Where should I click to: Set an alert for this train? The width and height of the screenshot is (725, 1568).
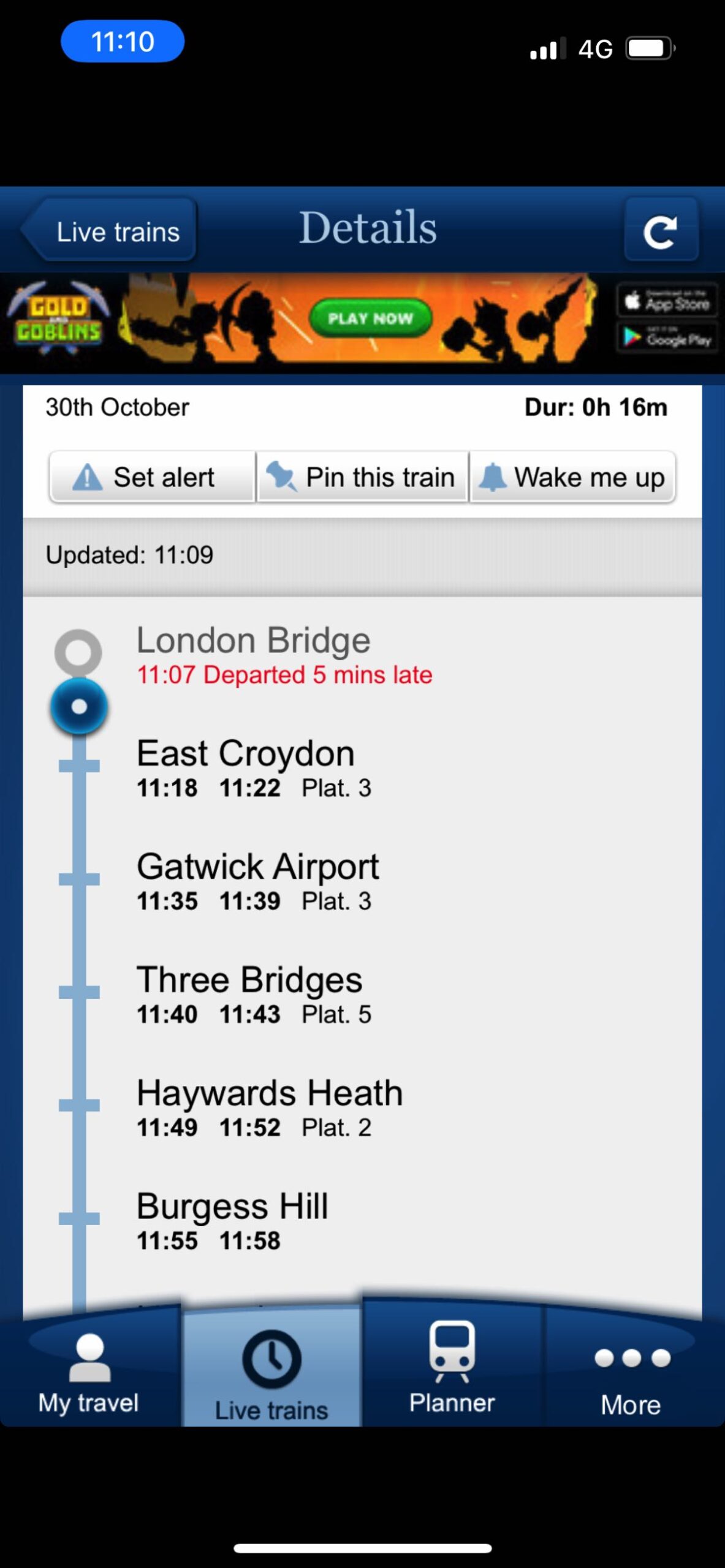pos(152,477)
